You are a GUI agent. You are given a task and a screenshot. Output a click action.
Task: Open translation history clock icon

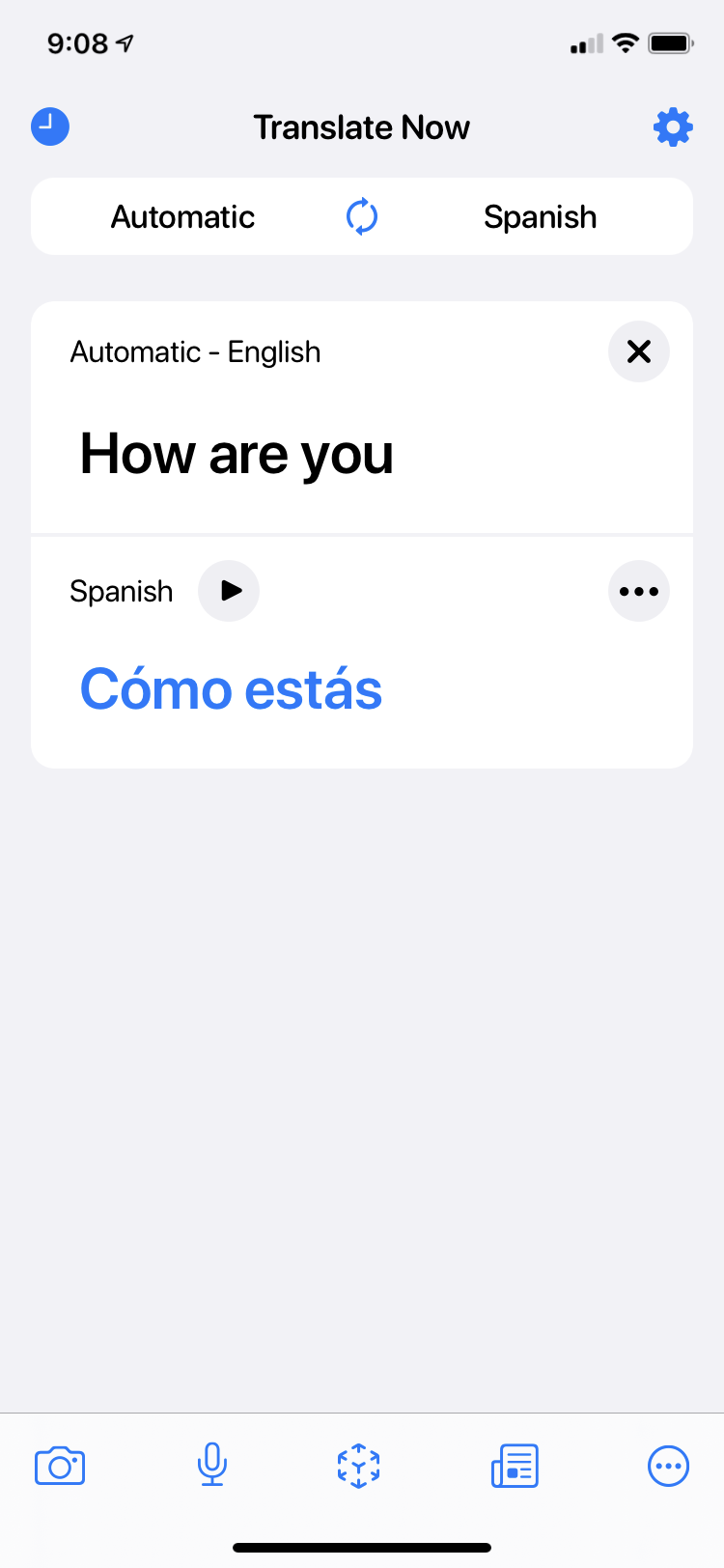(x=50, y=126)
